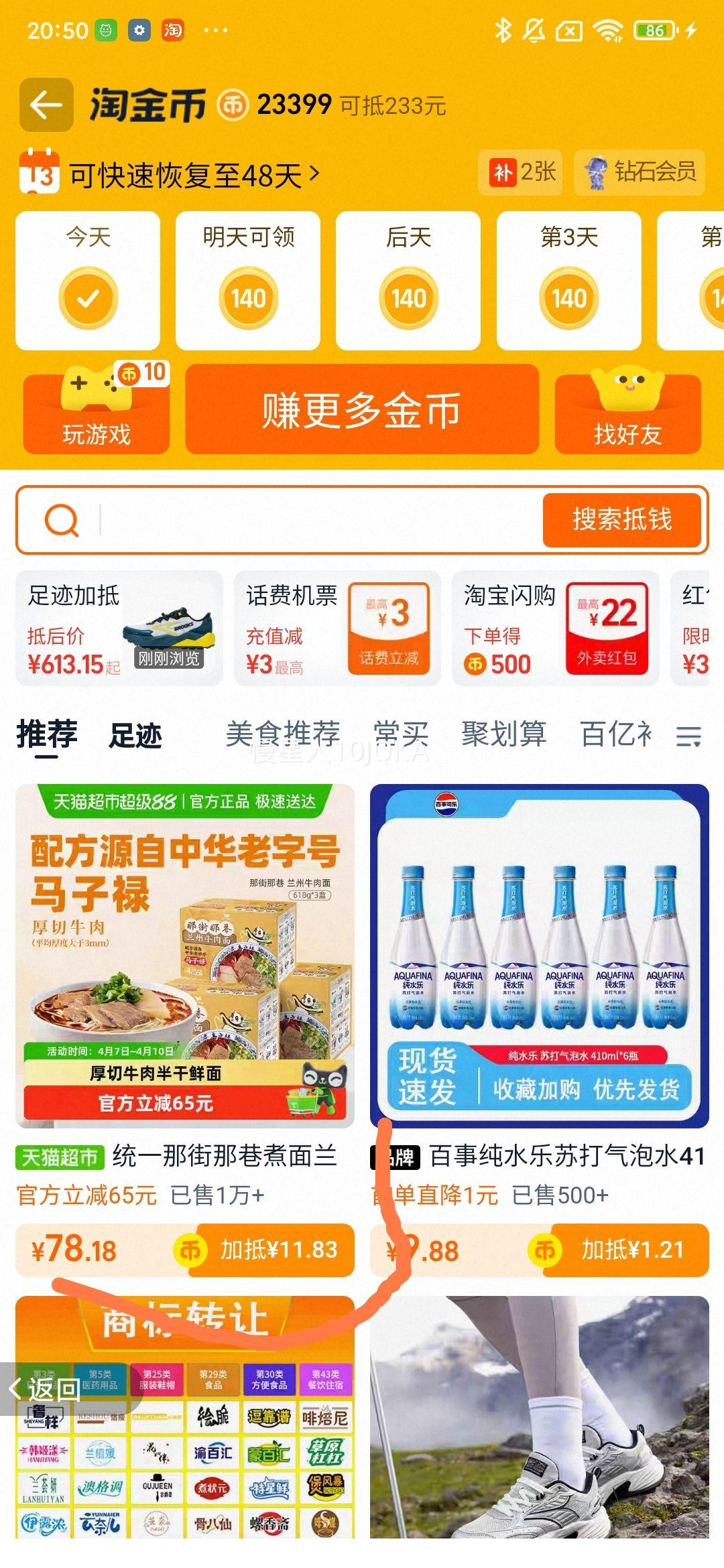
Task: Tap the sort filter icon after 百亿补 tab
Action: click(x=689, y=734)
